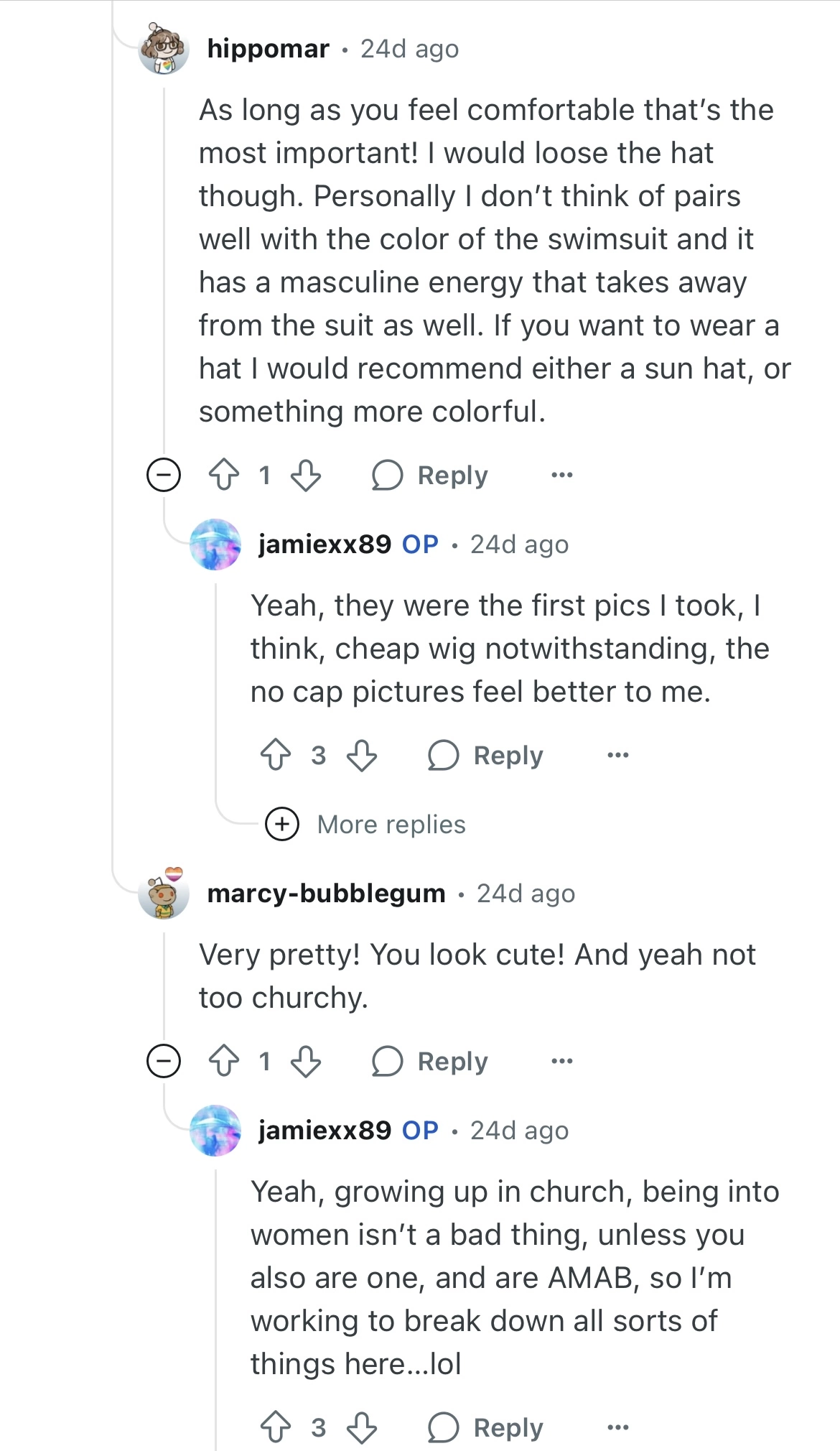View marcy-bubblegum's profile
This screenshot has width=840, height=1451.
(x=326, y=894)
